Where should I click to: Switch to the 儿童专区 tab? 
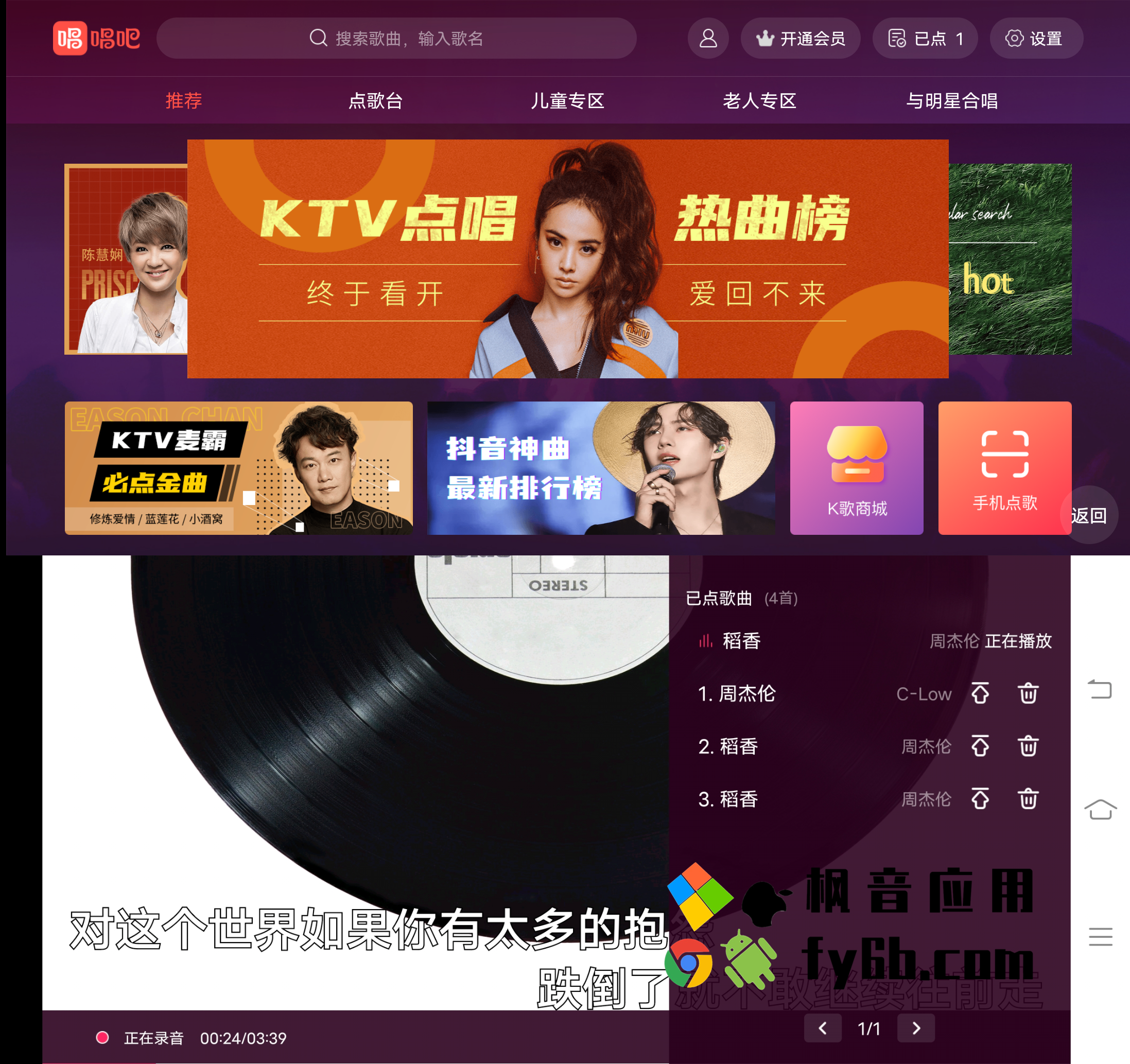tap(567, 100)
